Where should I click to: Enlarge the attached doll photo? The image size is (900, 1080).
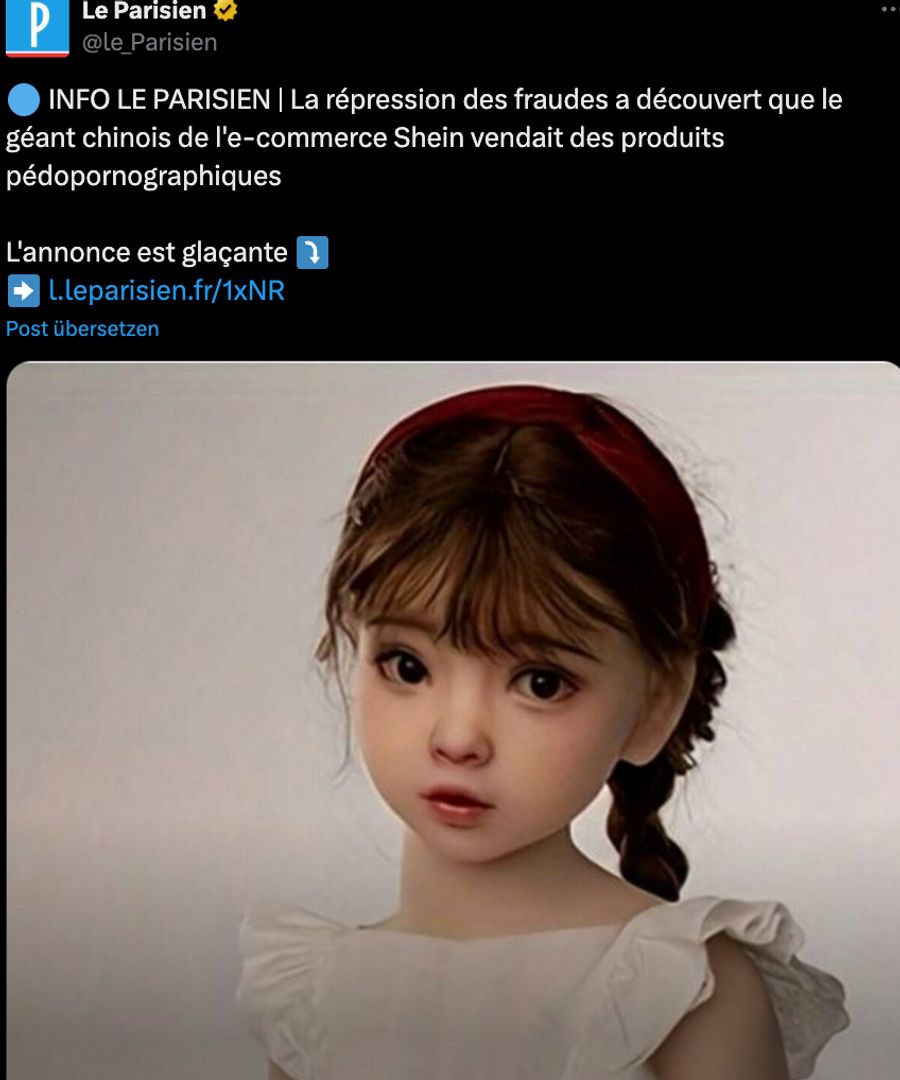click(450, 720)
